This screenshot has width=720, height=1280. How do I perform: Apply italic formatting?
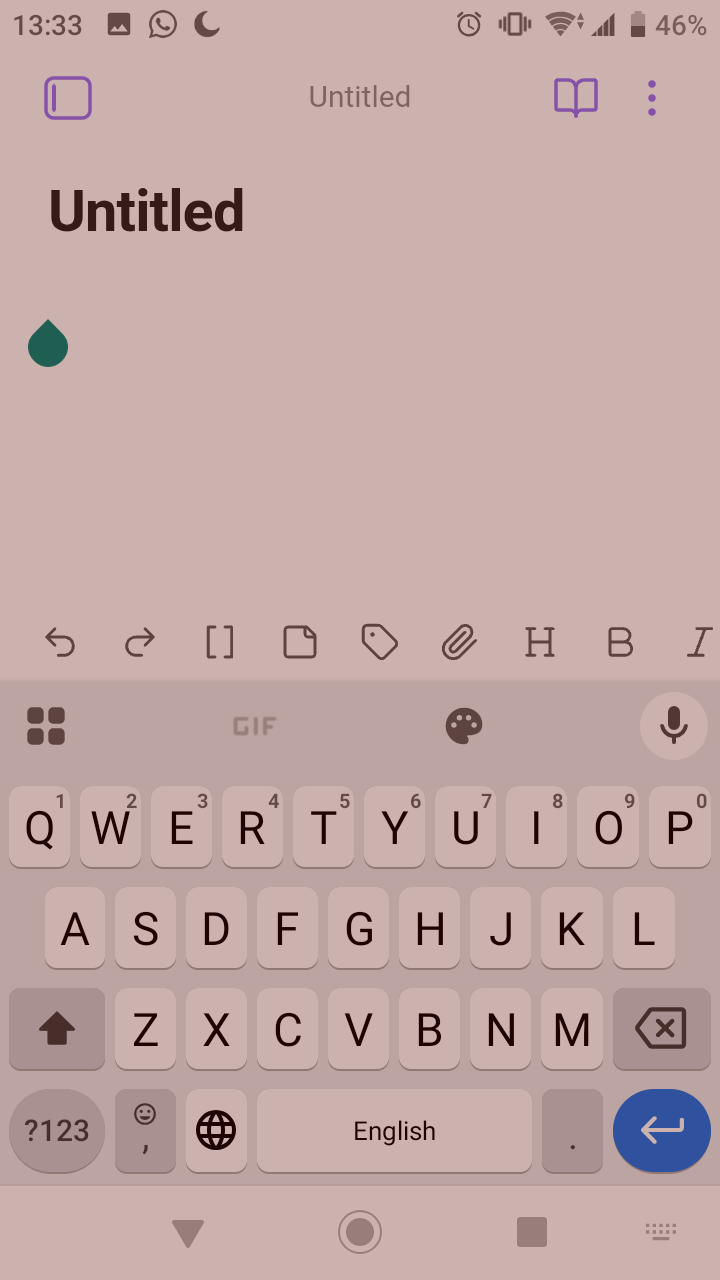[699, 642]
